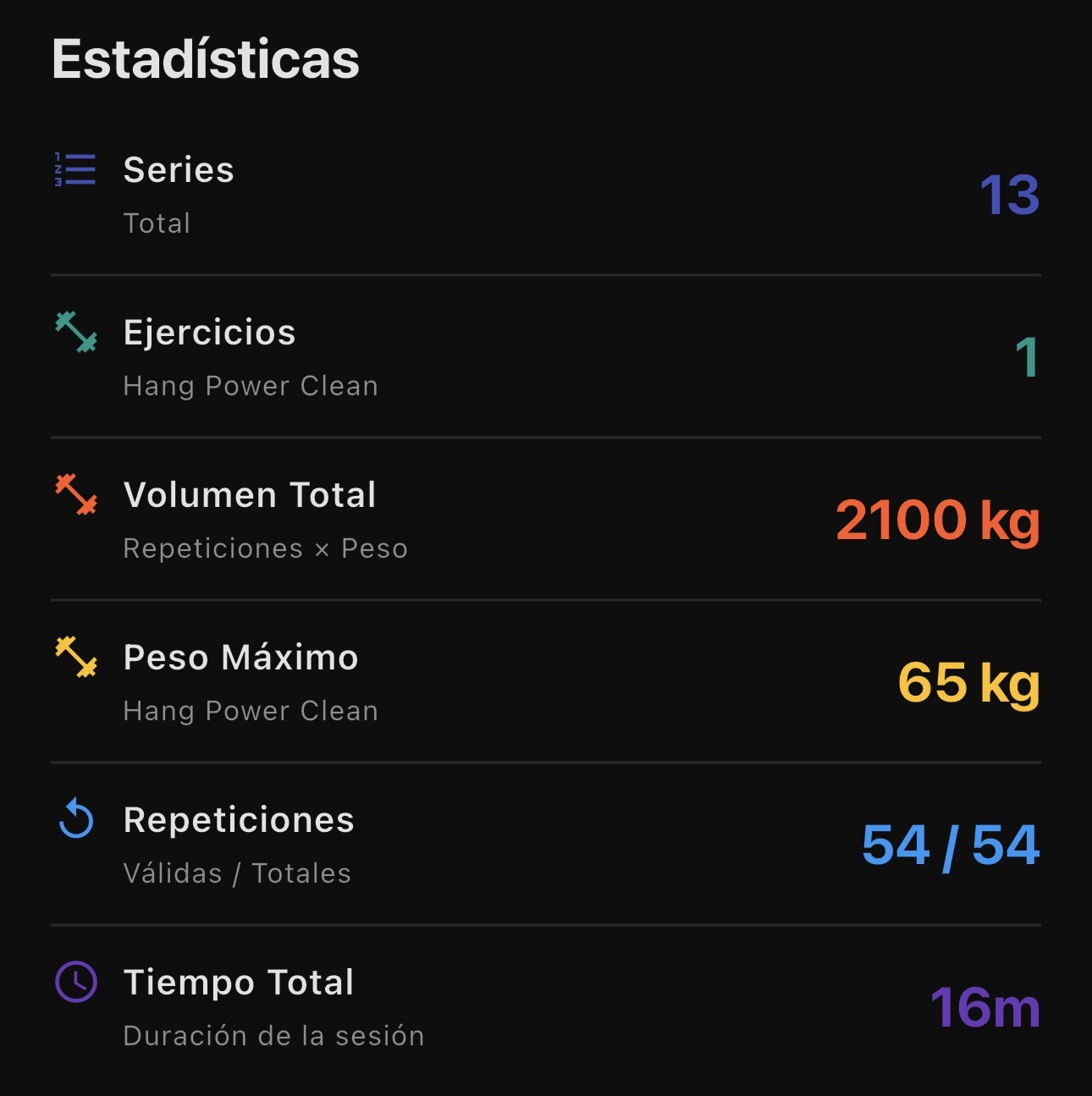Viewport: 1092px width, 1096px height.
Task: Click the numbered list icon beside Series
Action: [x=74, y=169]
